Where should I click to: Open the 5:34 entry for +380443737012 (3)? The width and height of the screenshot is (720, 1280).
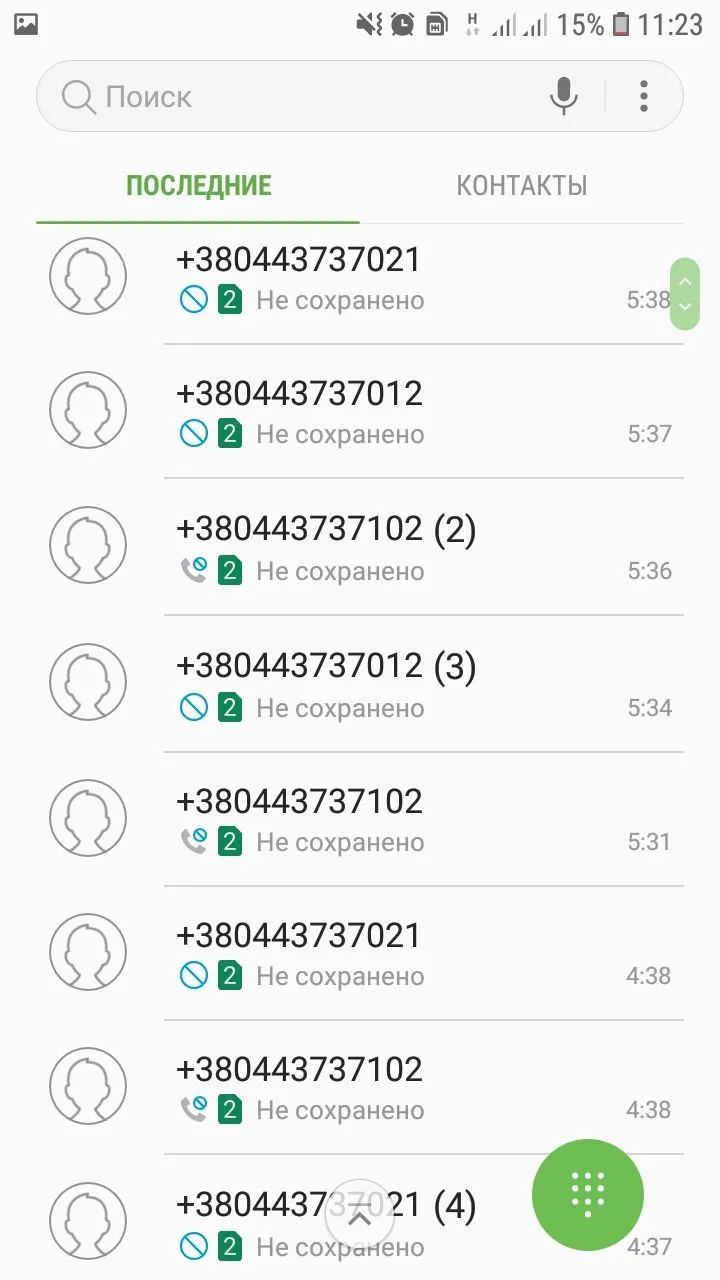coord(400,685)
